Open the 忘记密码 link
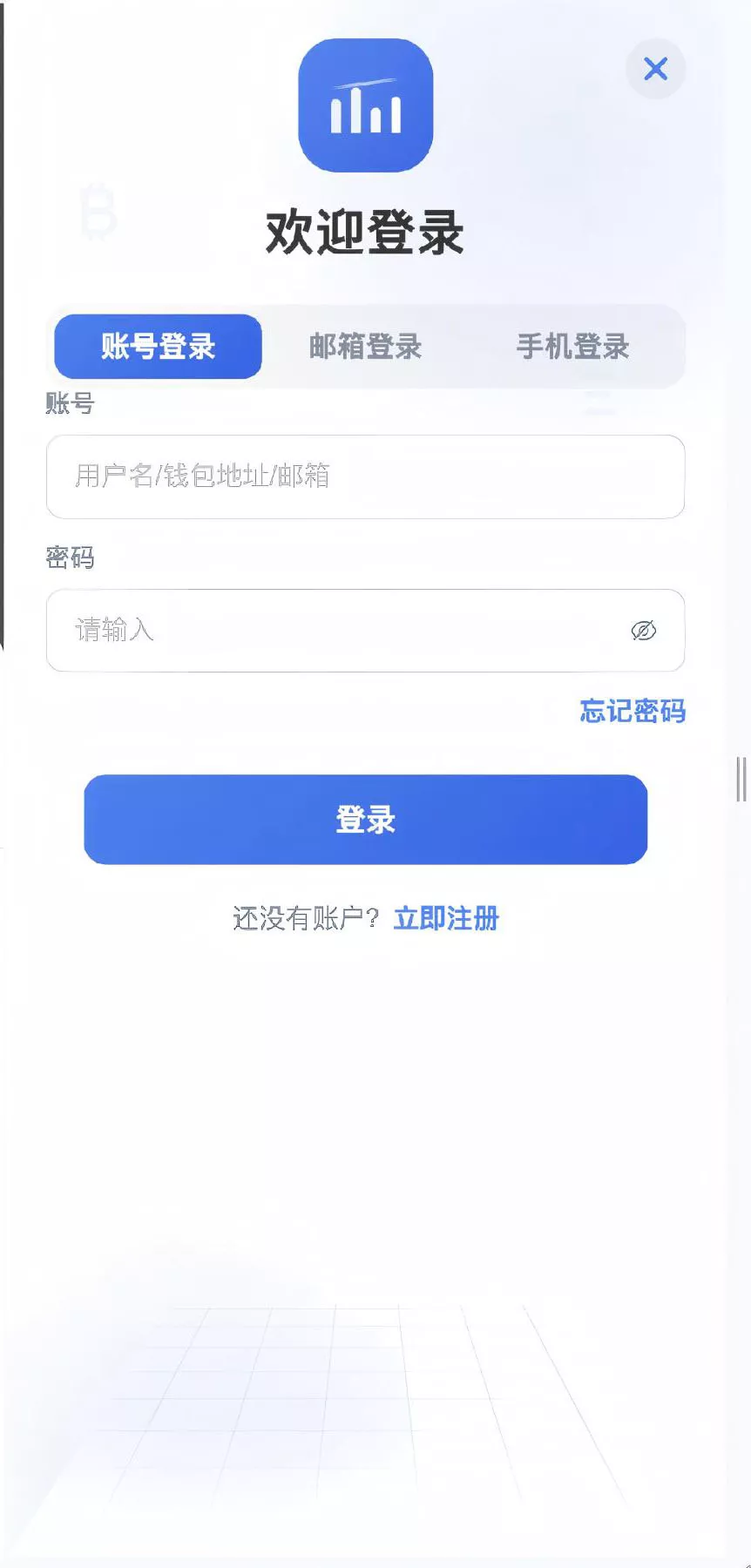 tap(633, 711)
